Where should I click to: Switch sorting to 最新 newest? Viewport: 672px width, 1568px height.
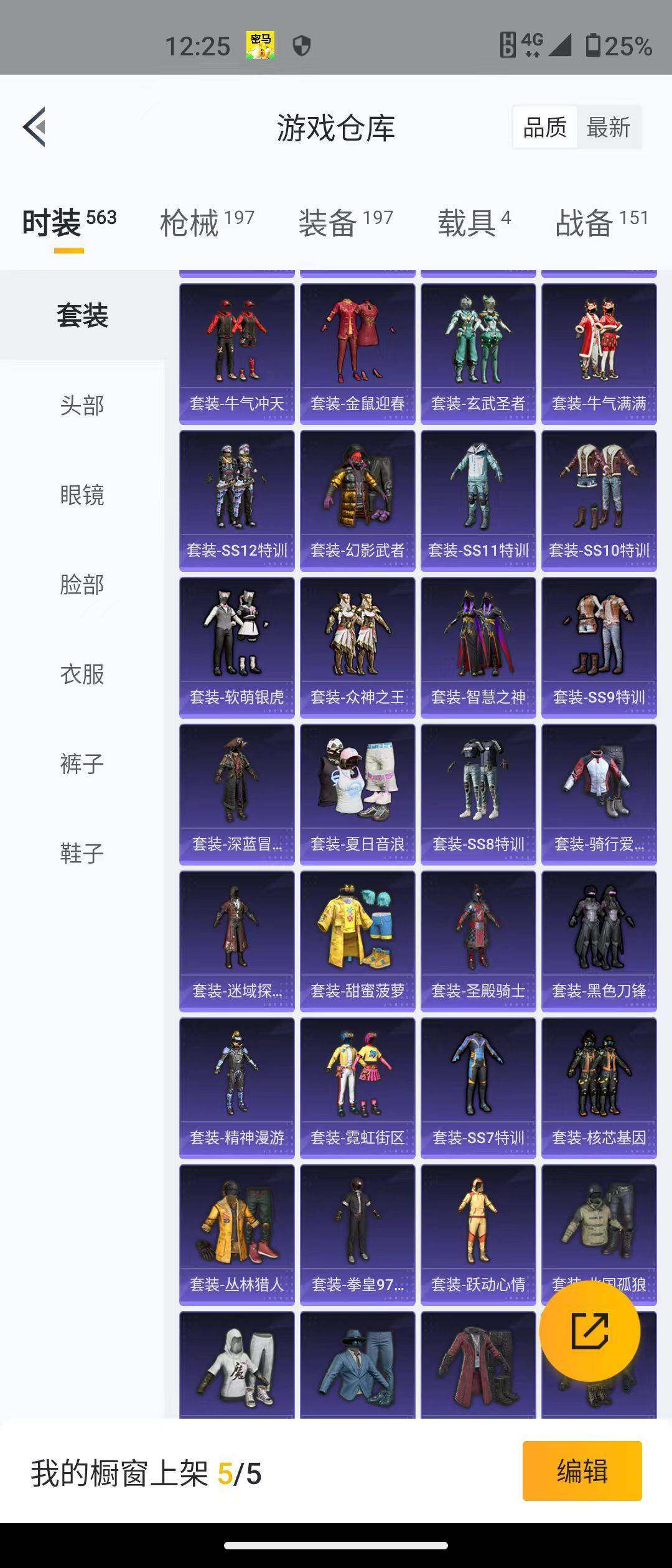tap(609, 128)
